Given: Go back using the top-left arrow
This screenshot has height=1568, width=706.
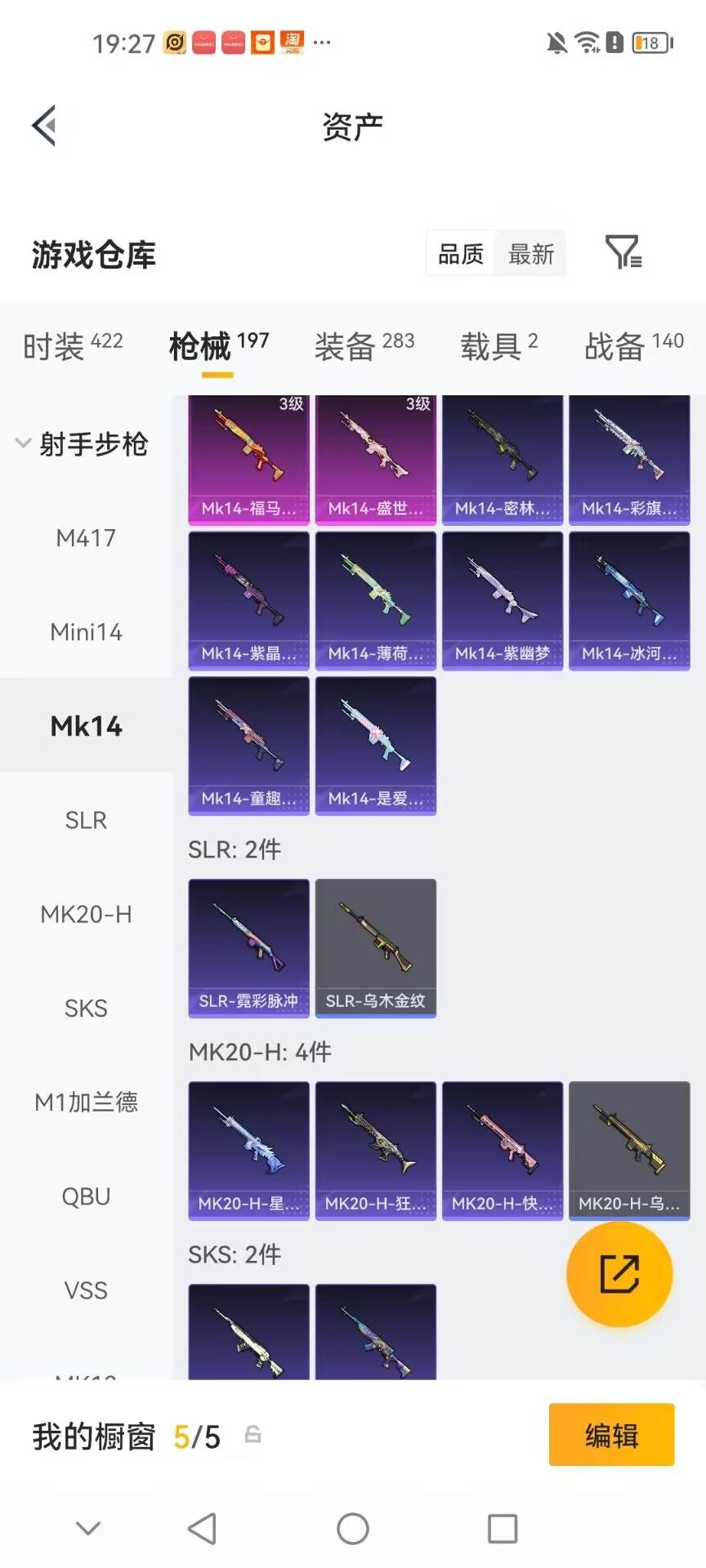Looking at the screenshot, I should [x=44, y=126].
